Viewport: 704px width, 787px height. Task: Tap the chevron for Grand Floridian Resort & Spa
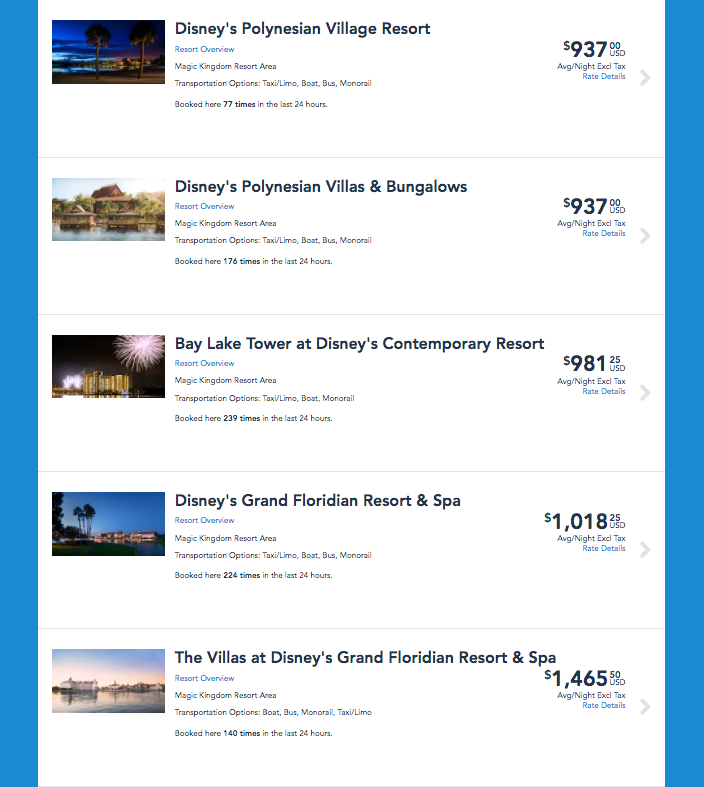[x=645, y=549]
